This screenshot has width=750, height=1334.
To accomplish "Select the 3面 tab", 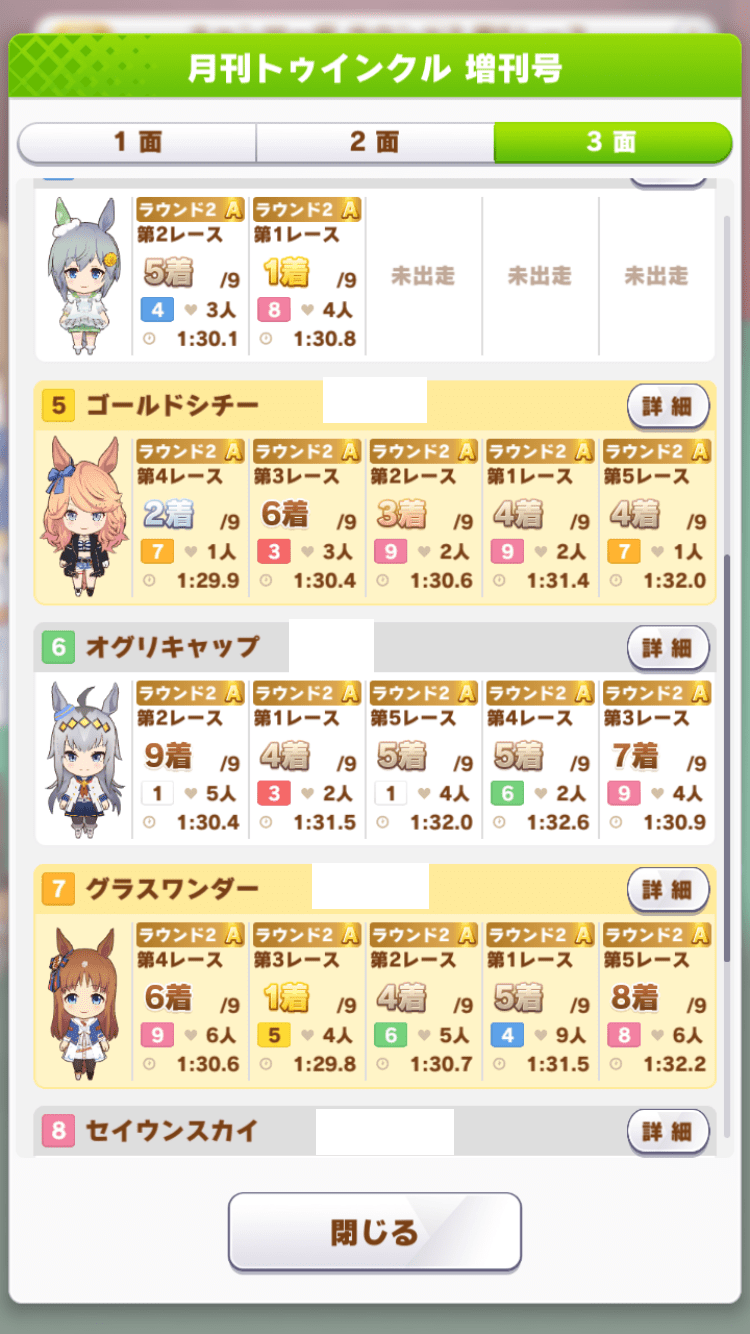I will click(x=612, y=142).
